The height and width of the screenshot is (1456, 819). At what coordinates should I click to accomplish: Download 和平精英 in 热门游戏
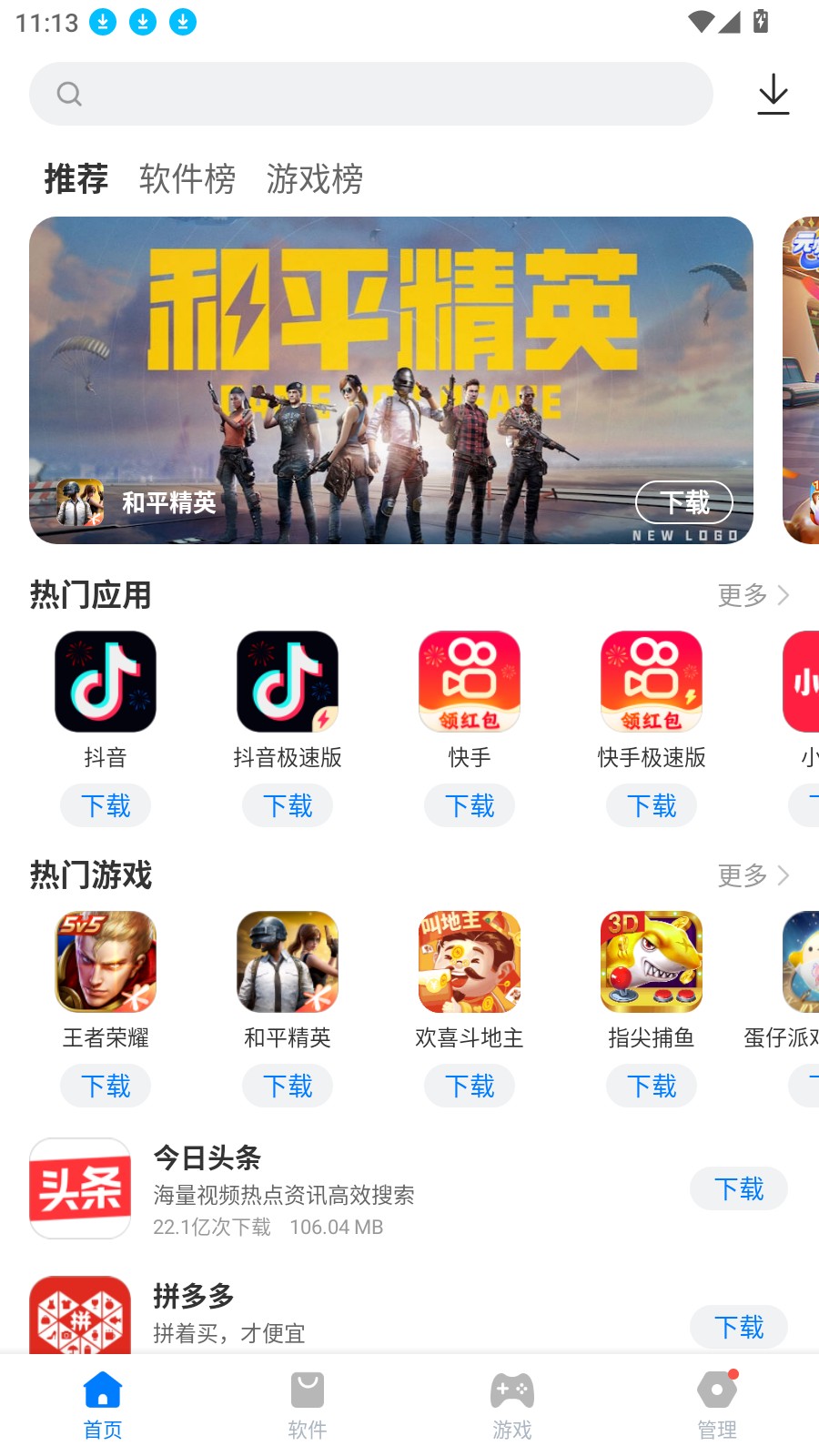click(288, 1086)
